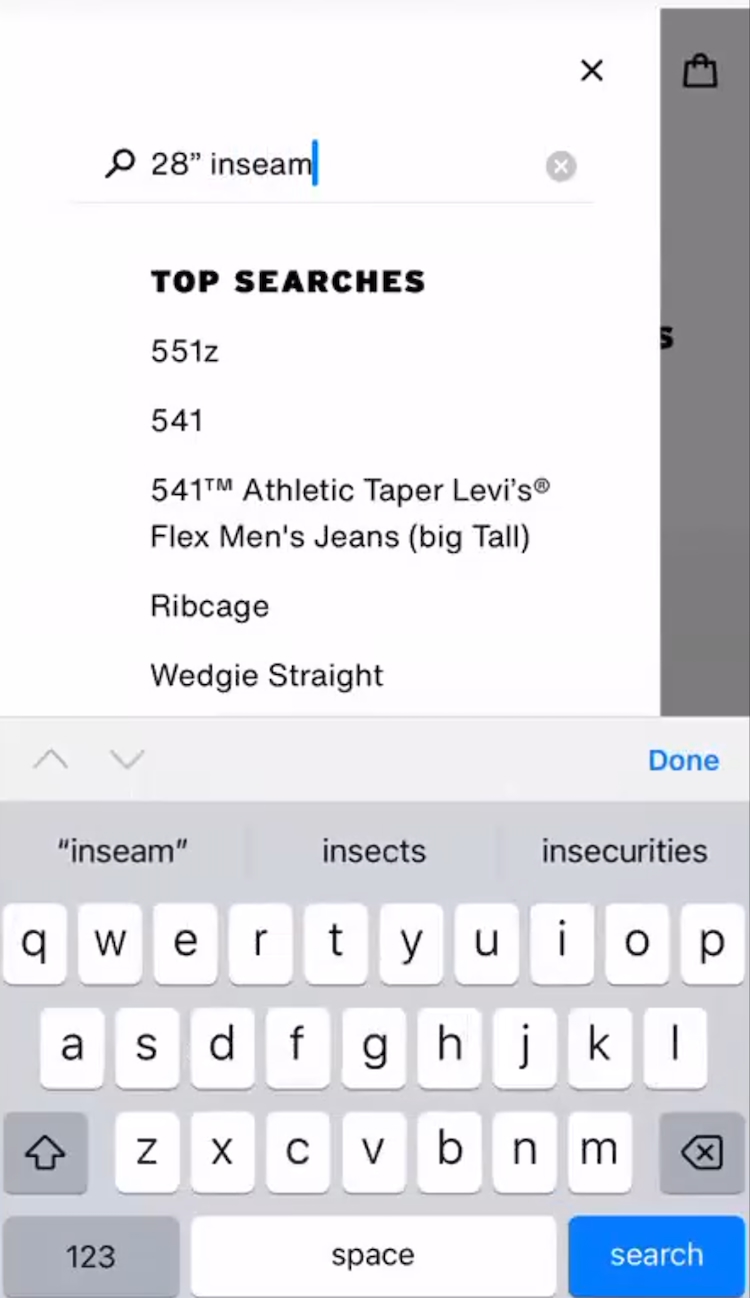
Task: Tap the 28" inseam search field
Action: pos(330,164)
